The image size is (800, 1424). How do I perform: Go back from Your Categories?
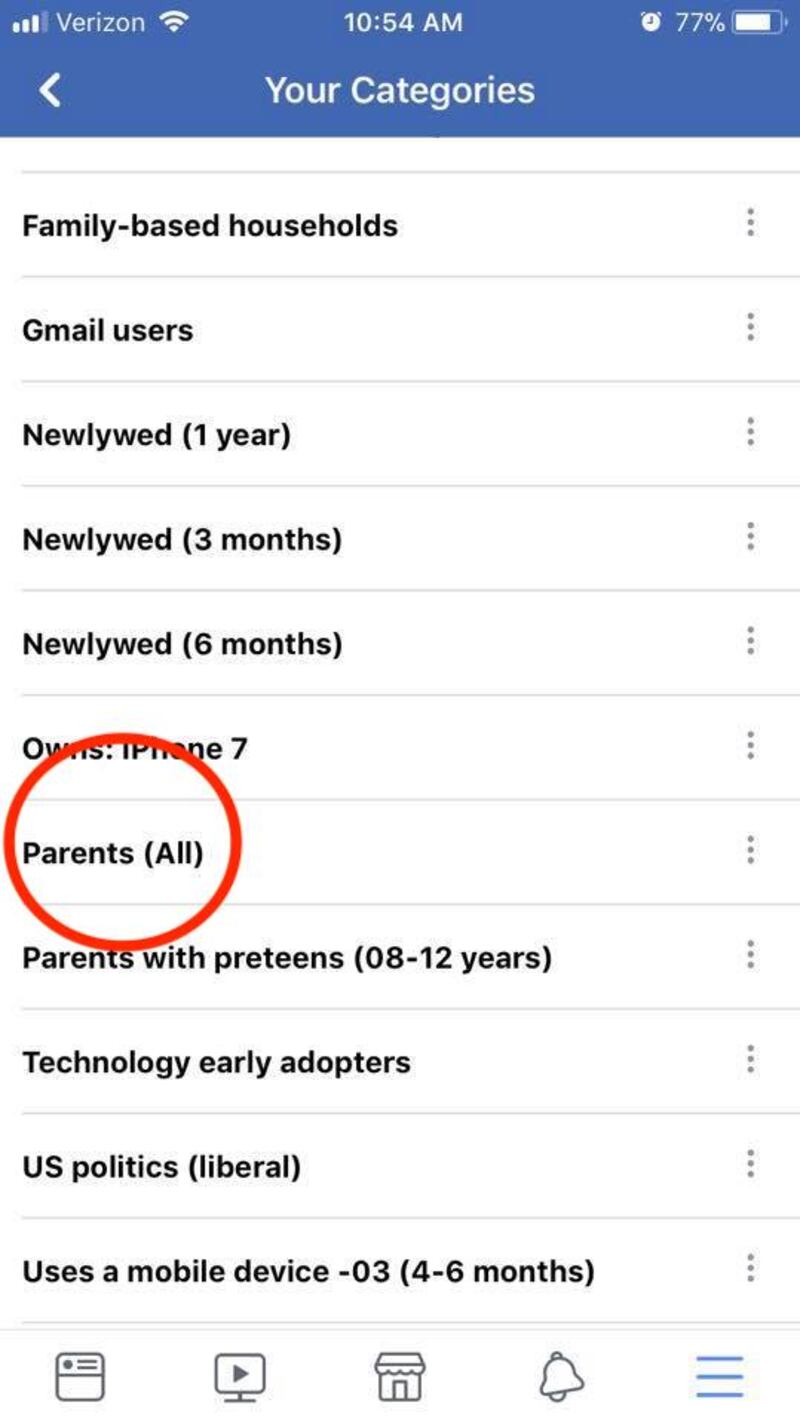[50, 91]
